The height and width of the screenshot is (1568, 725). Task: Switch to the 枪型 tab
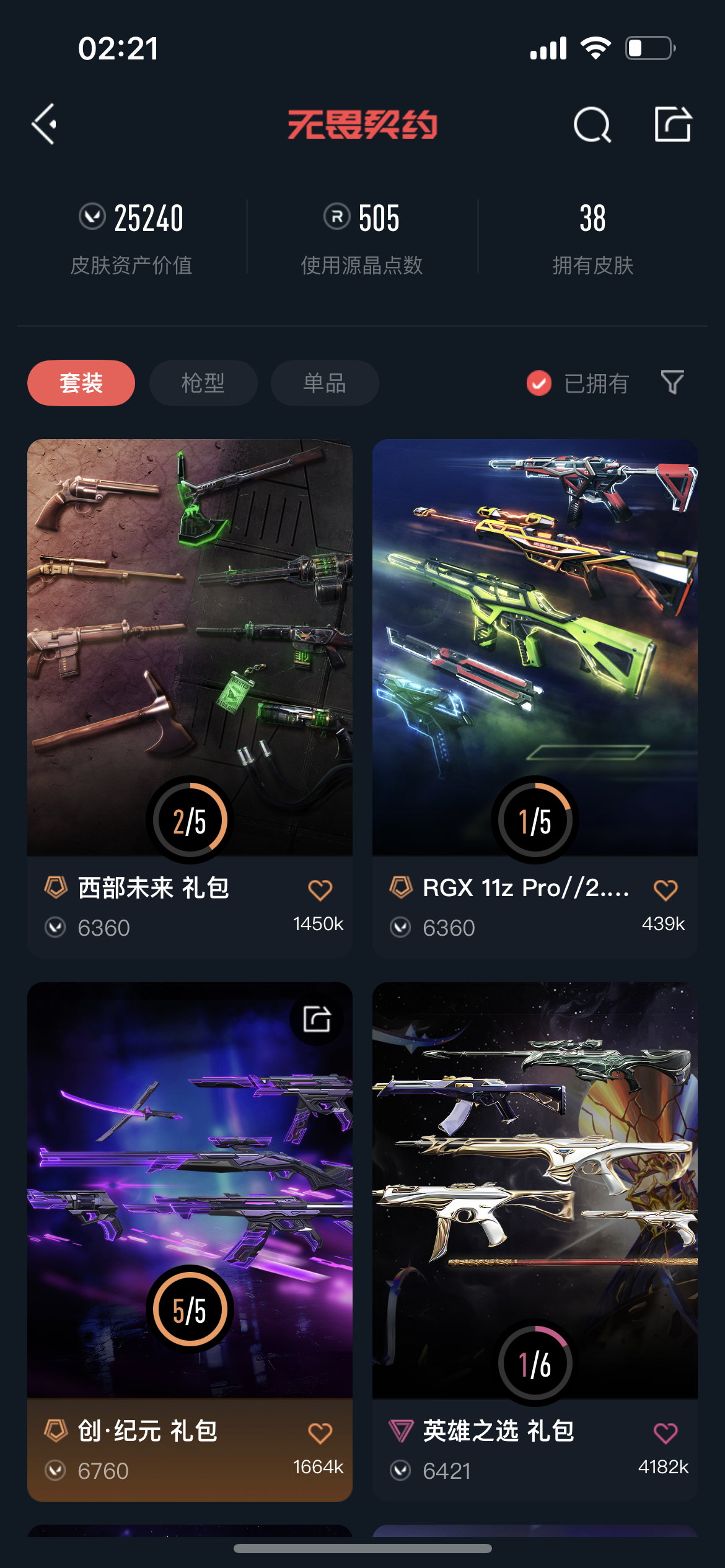coord(203,383)
